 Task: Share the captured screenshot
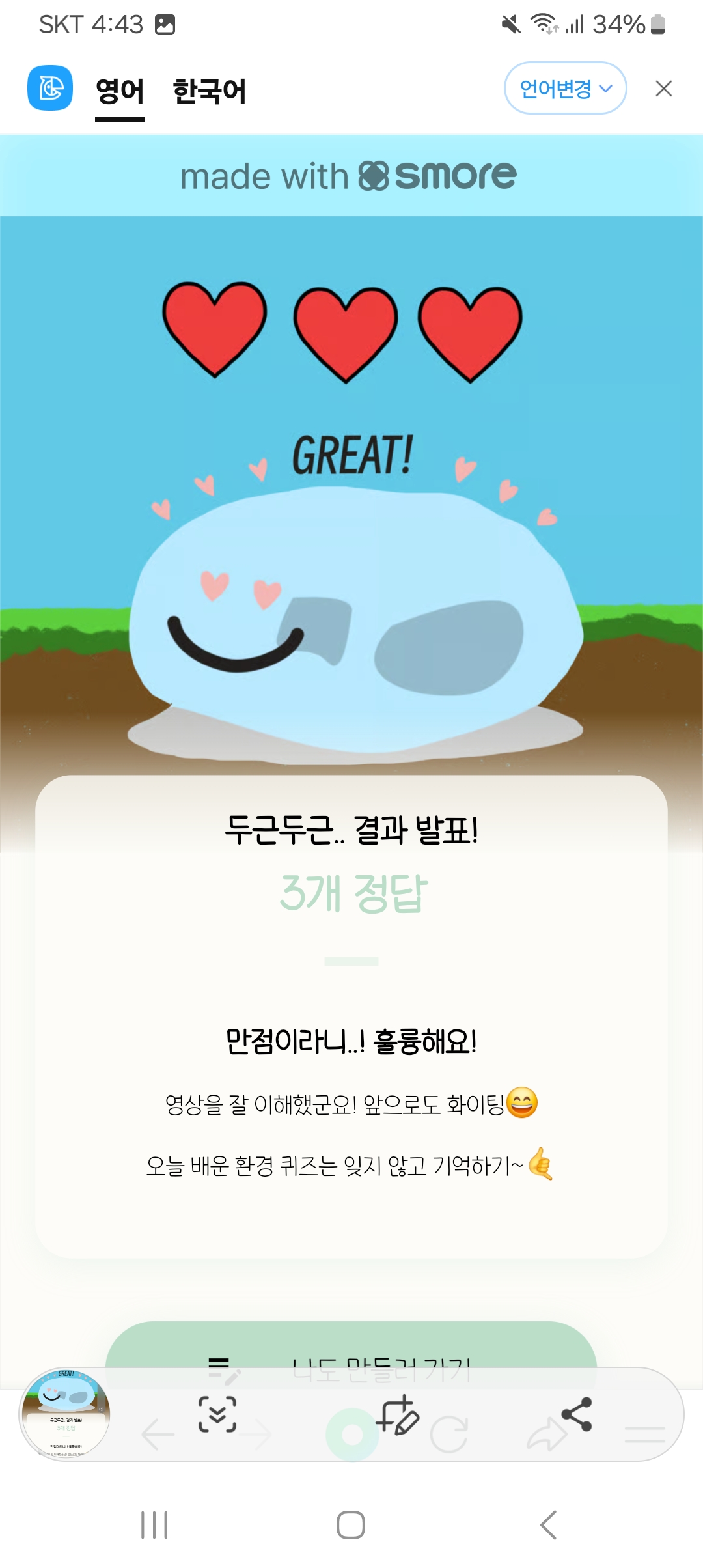point(576,1414)
